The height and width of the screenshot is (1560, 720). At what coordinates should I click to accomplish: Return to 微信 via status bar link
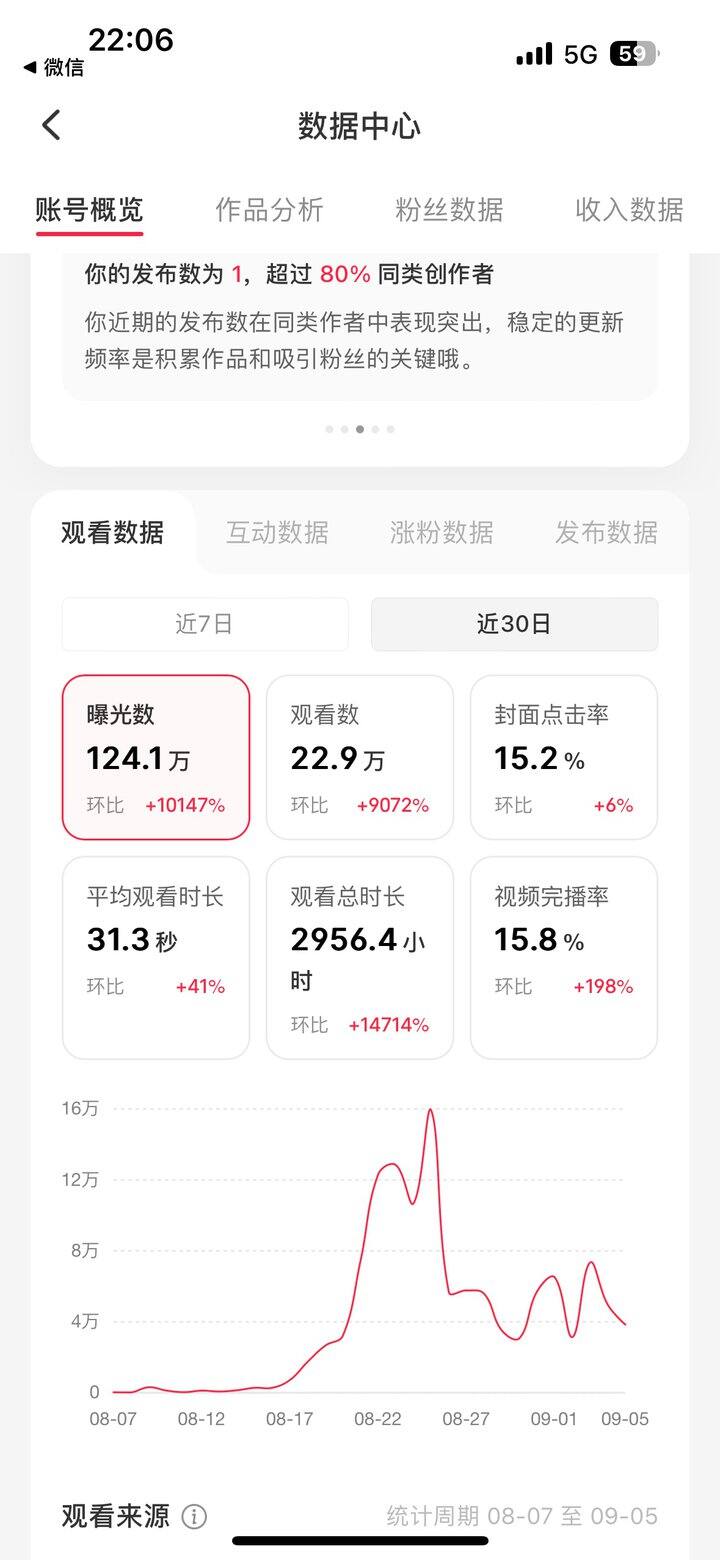click(54, 68)
